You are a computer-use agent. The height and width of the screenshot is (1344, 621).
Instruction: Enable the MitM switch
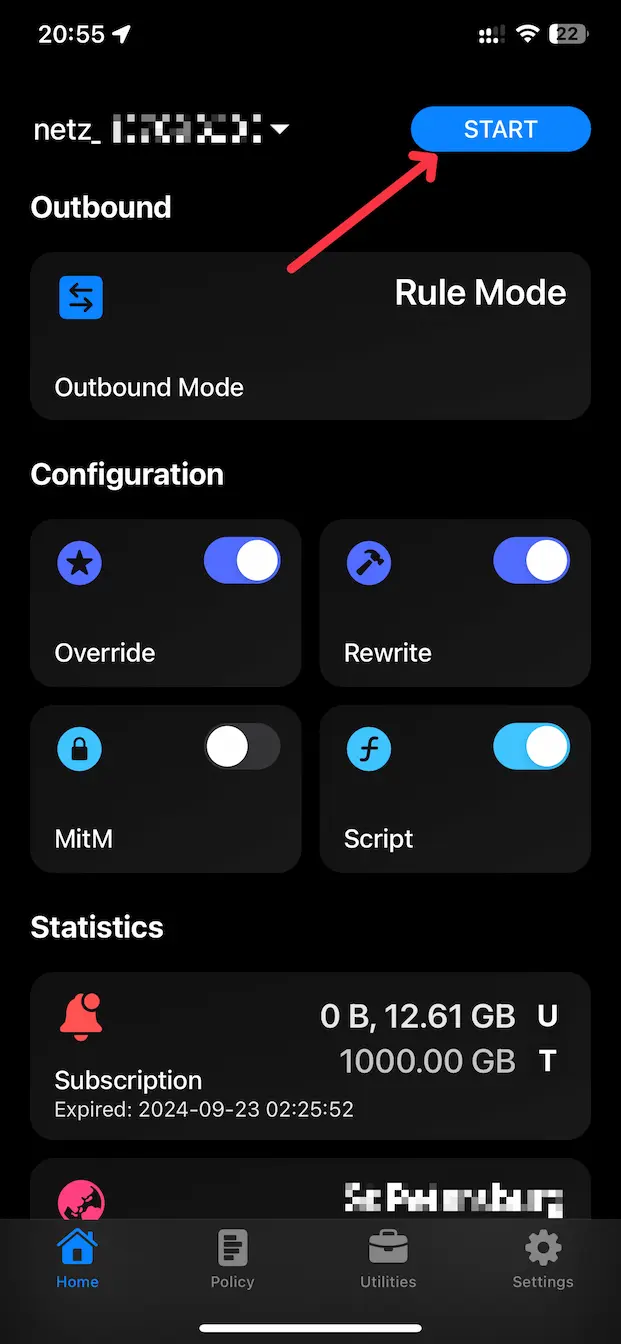(242, 747)
